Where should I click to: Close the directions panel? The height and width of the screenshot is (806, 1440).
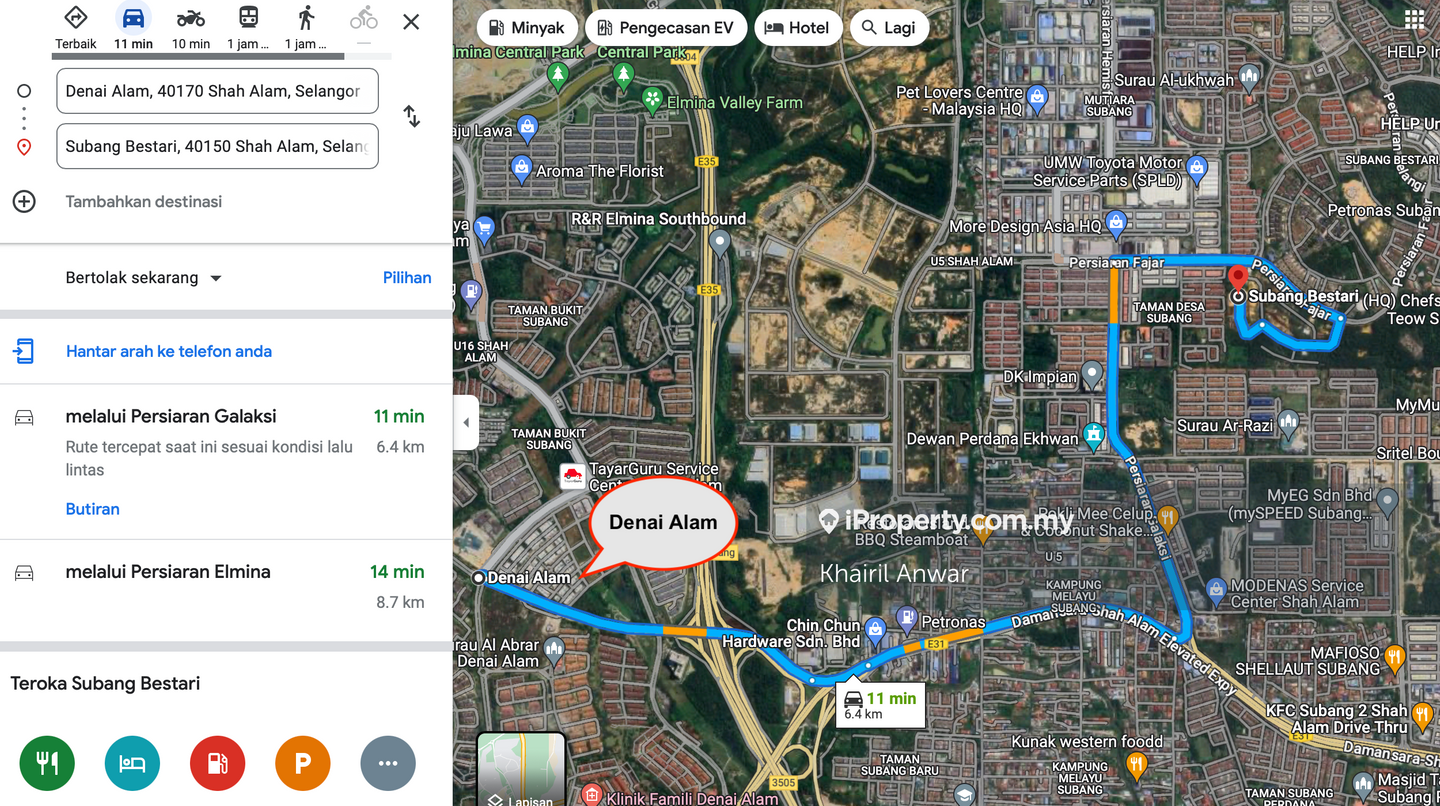click(x=410, y=21)
